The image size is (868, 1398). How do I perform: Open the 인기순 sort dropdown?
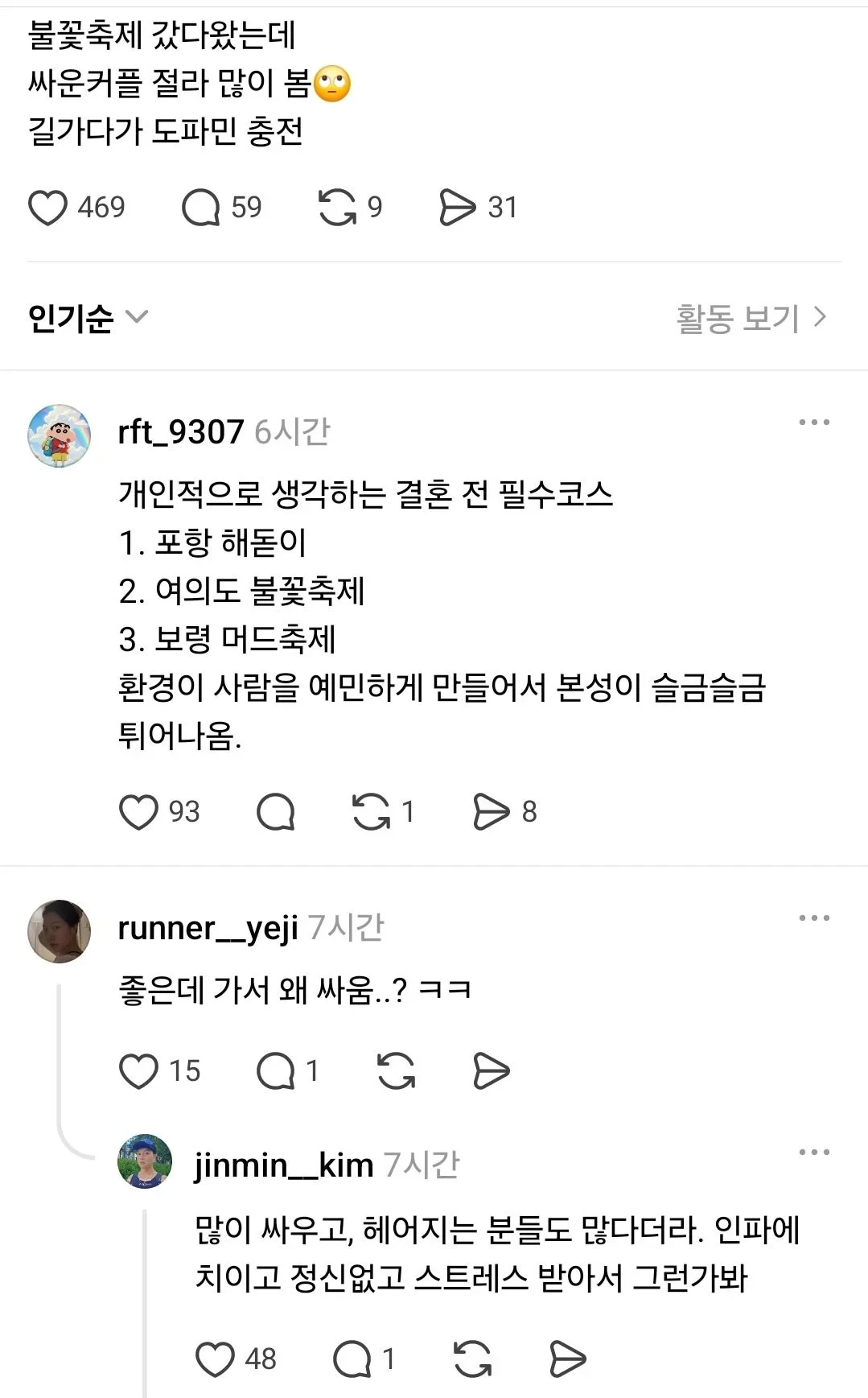pos(88,317)
